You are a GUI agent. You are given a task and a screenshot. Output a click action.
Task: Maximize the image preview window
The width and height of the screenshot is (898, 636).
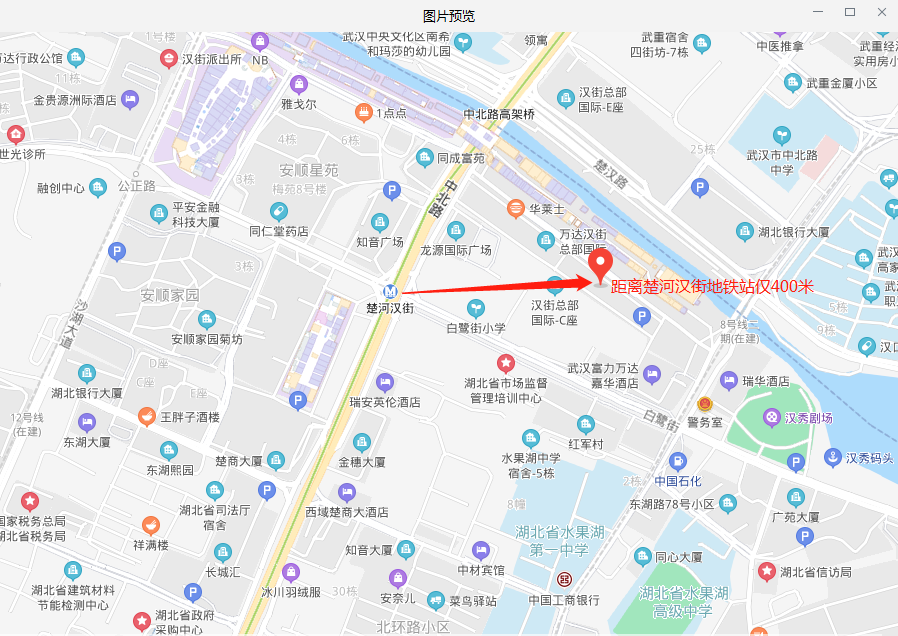coord(850,13)
